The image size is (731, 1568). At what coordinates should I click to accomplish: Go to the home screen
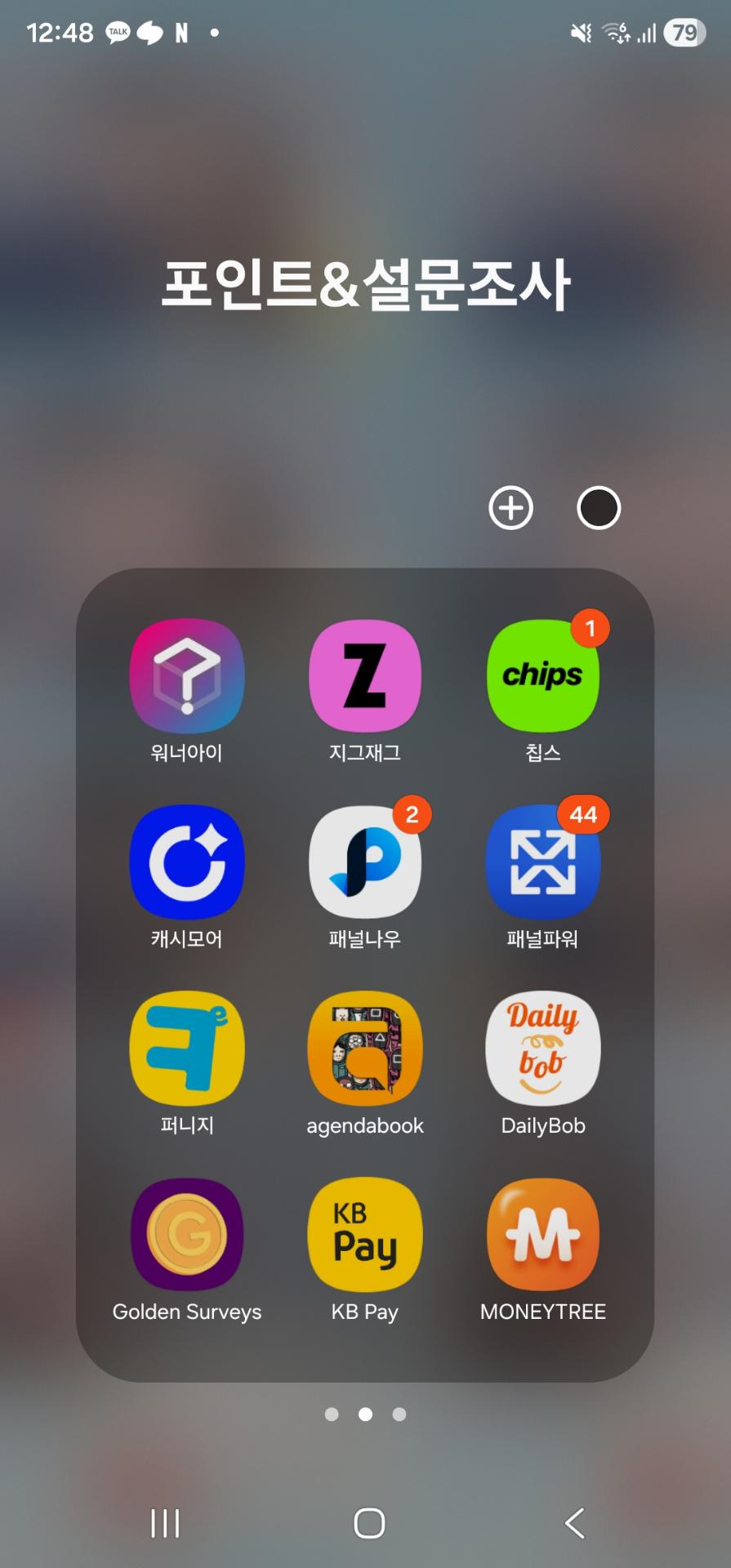369,1523
